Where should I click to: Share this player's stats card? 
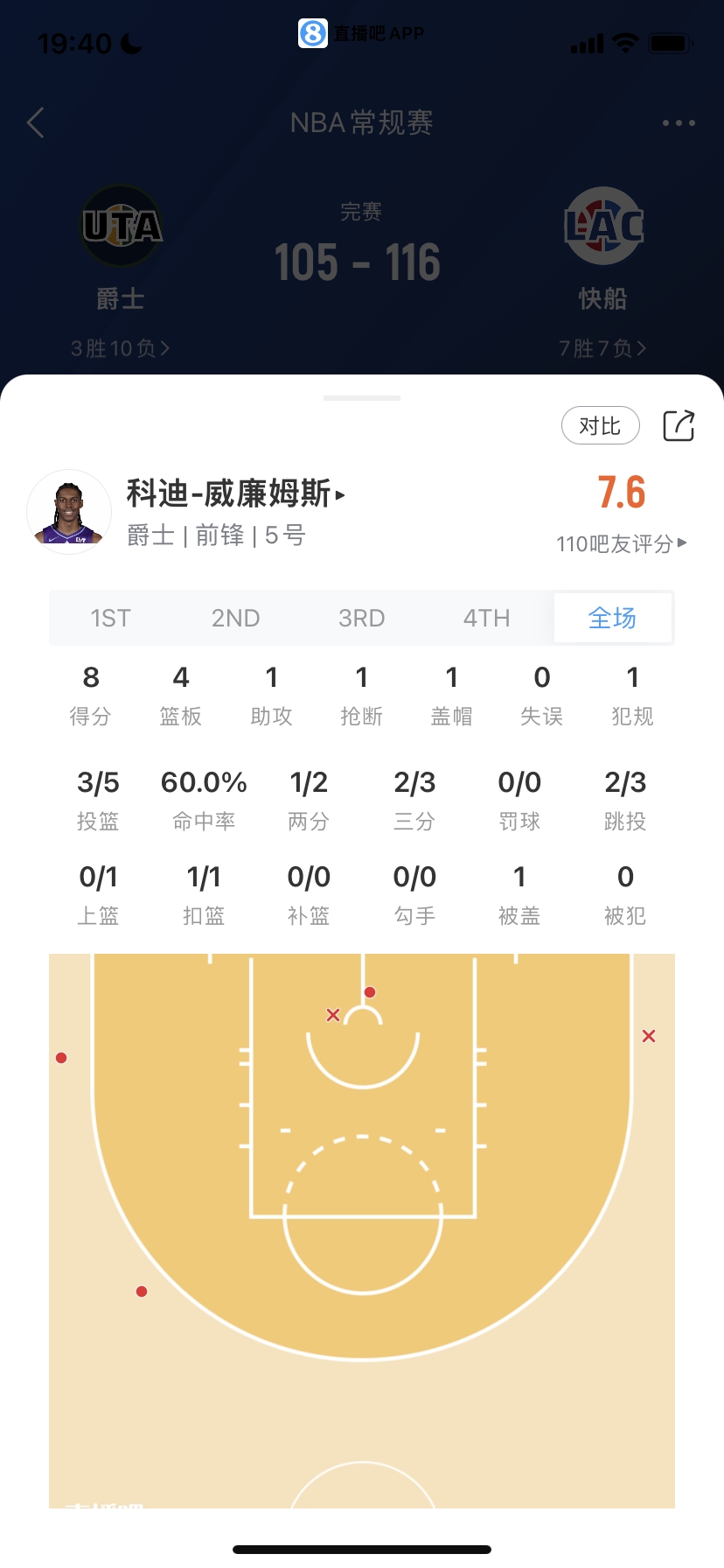[679, 426]
